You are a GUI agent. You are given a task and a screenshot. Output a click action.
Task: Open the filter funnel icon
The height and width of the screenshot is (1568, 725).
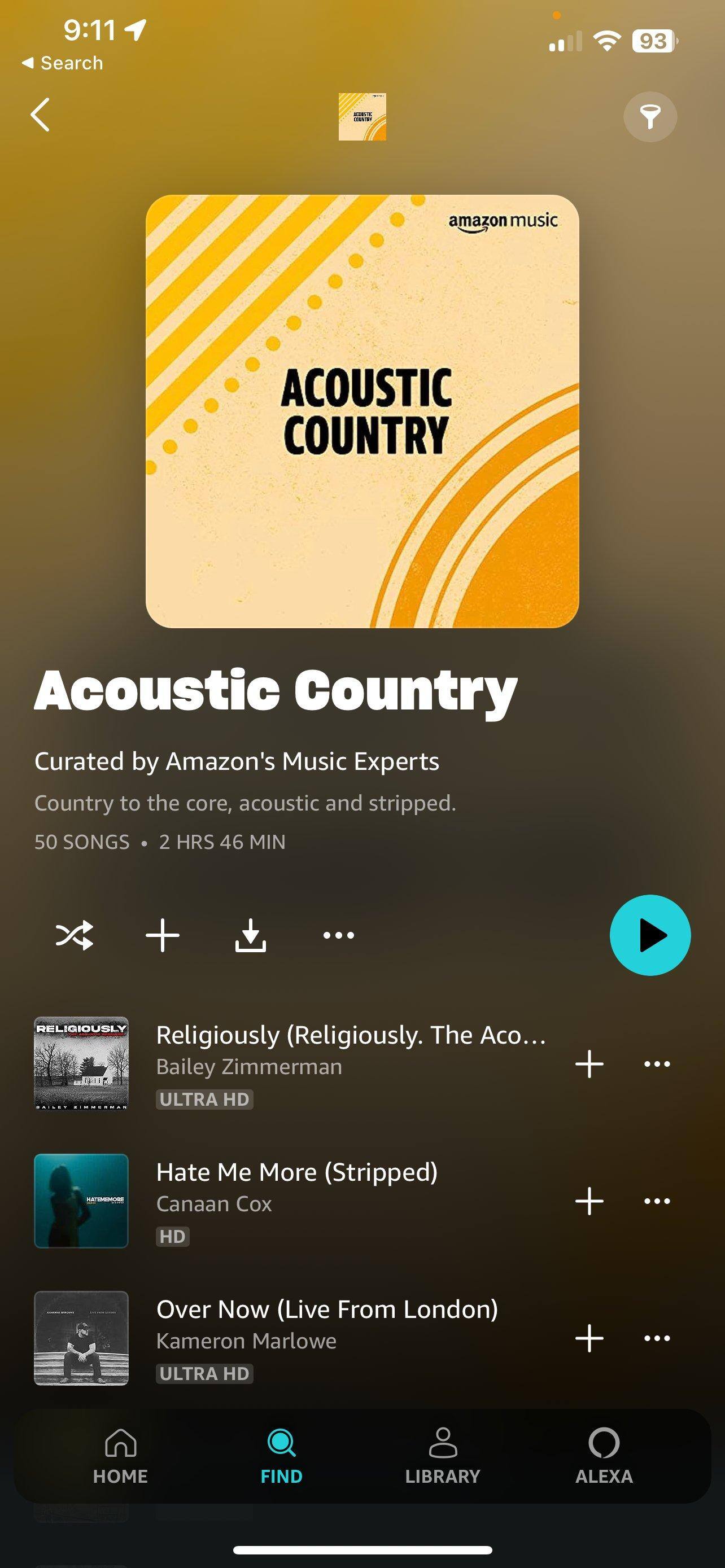pyautogui.click(x=649, y=116)
